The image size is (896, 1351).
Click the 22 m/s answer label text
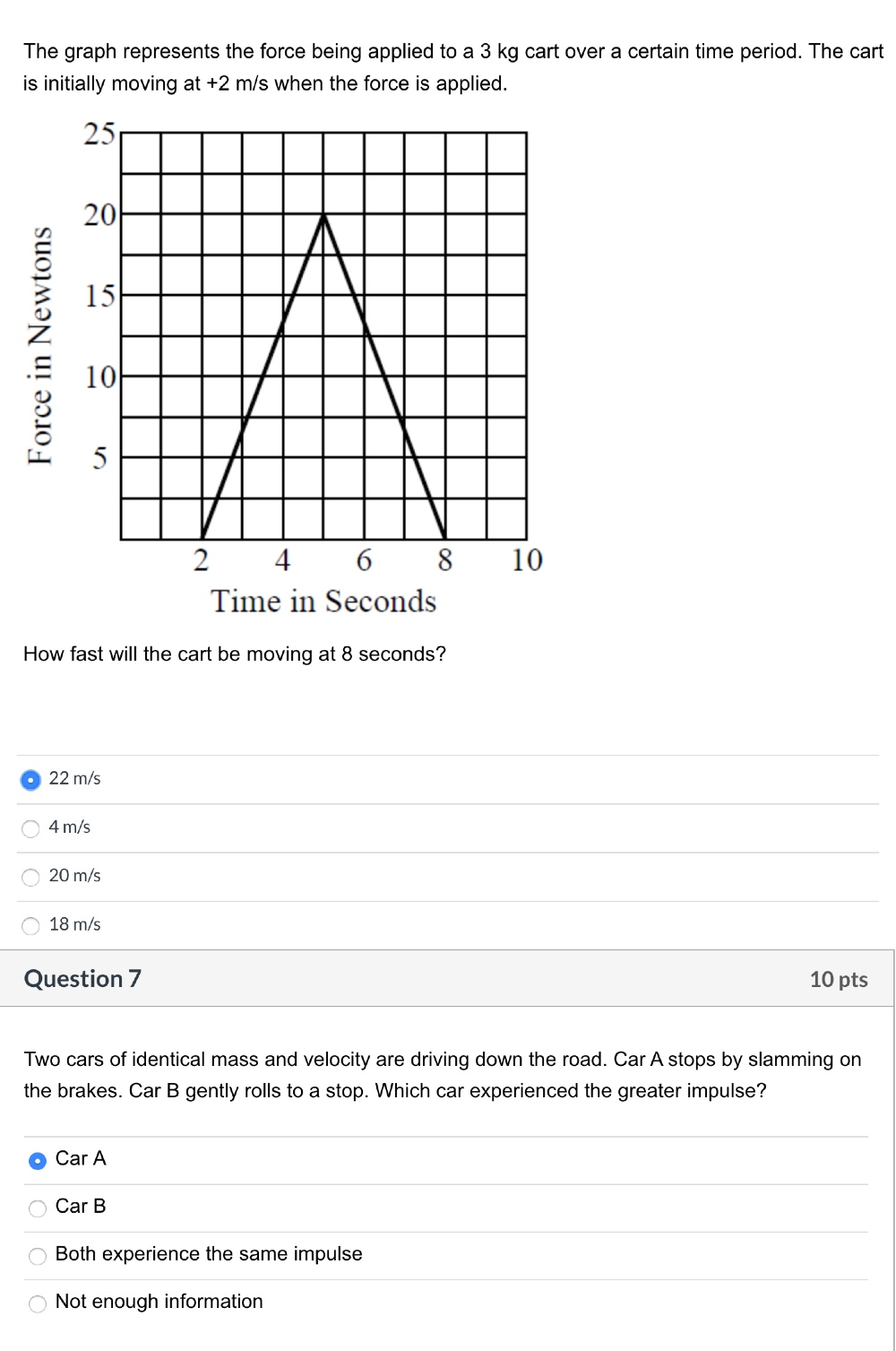[x=73, y=778]
